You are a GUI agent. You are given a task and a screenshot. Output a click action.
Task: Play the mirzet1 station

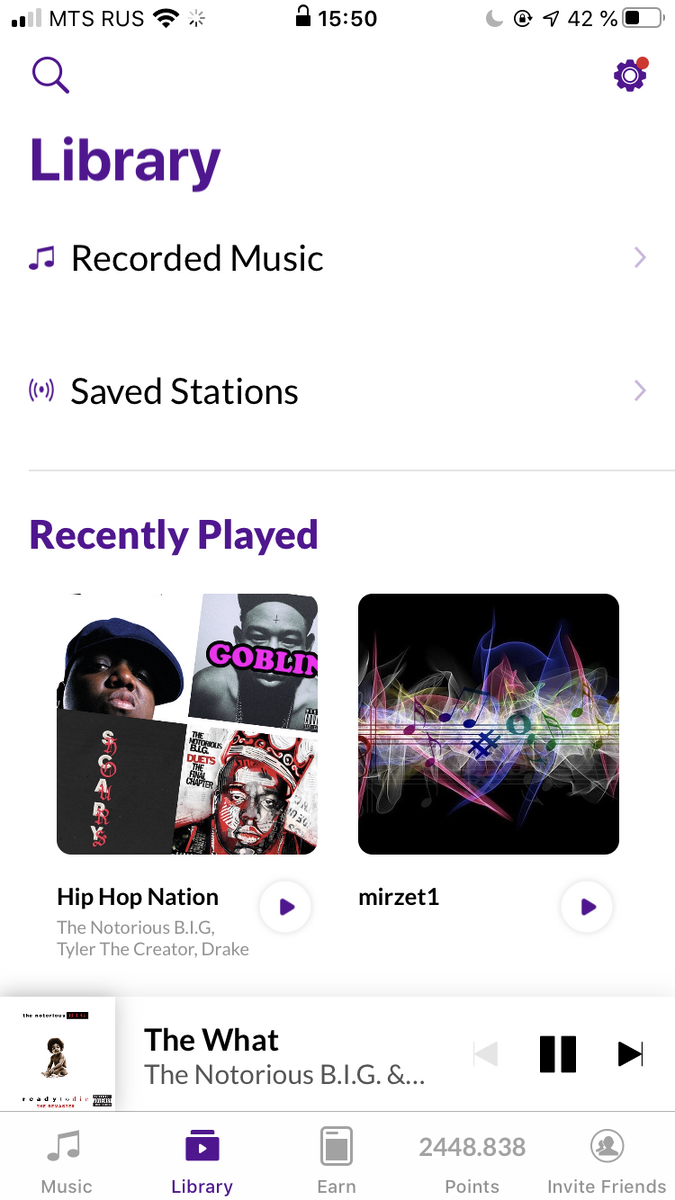click(x=587, y=907)
